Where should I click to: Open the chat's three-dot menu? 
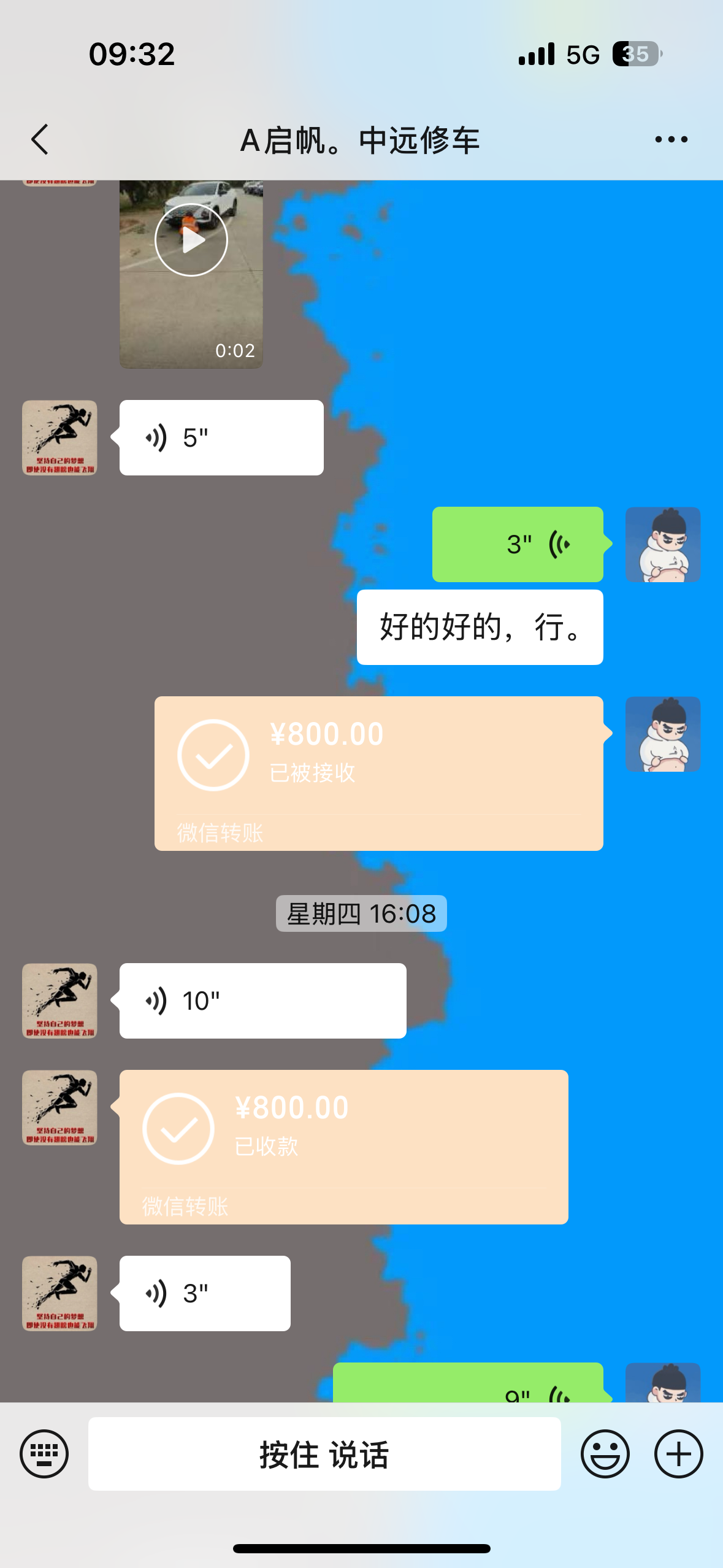[x=671, y=139]
